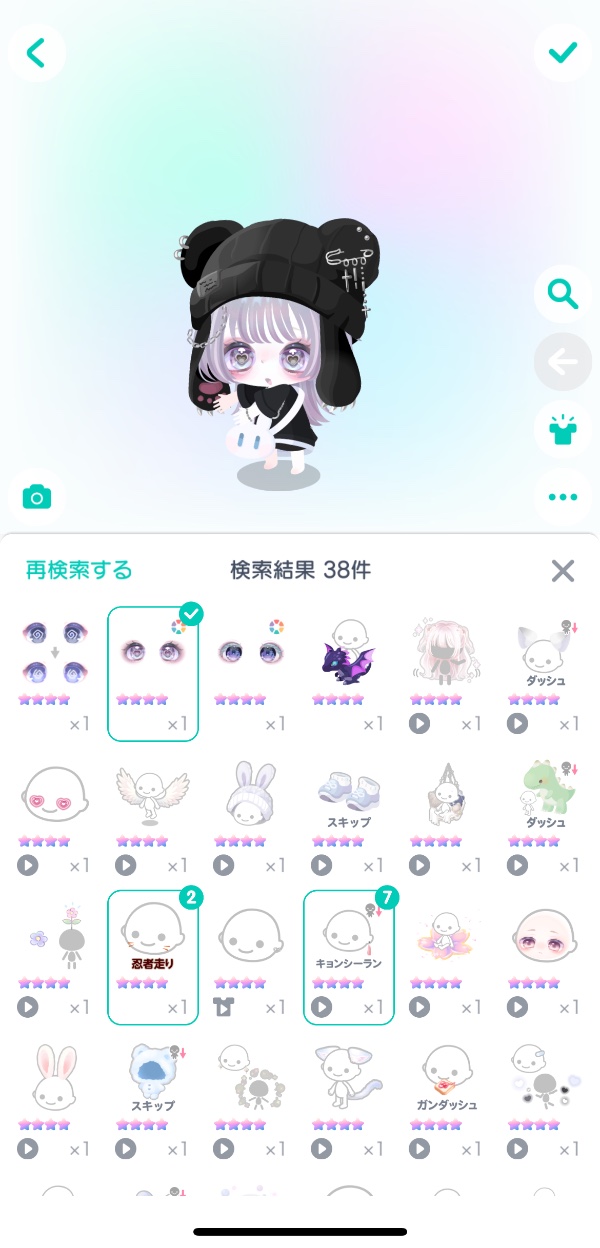Open the teal clothes icon
This screenshot has height=1248, width=600.
[563, 430]
